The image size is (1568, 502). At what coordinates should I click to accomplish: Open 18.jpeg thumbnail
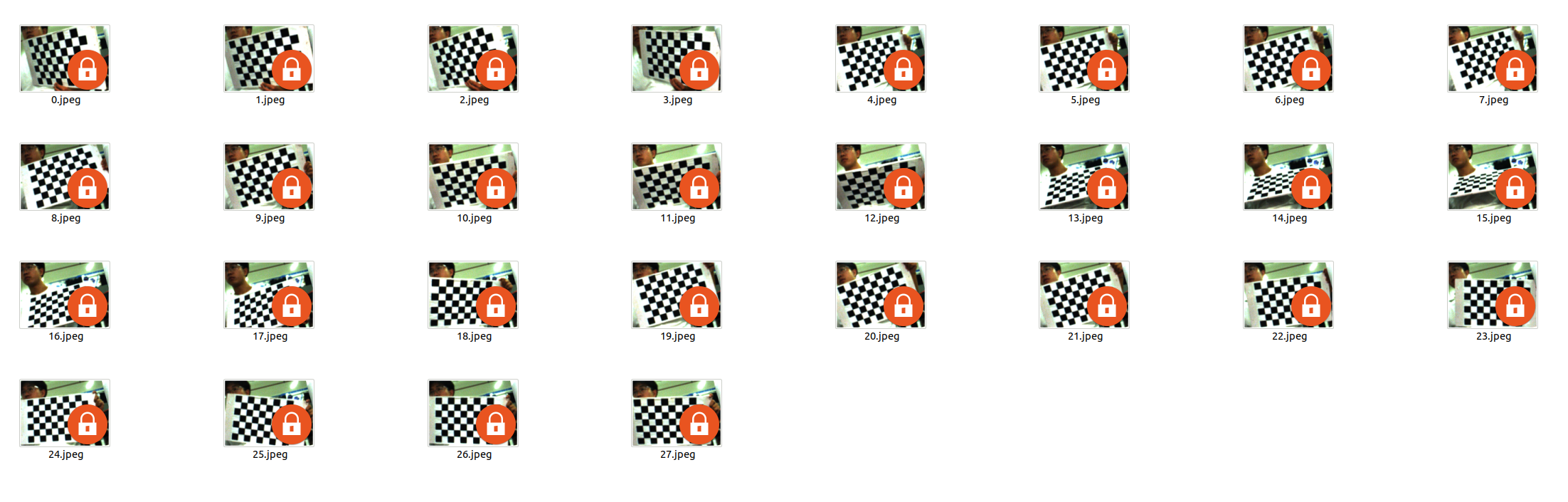tap(473, 296)
